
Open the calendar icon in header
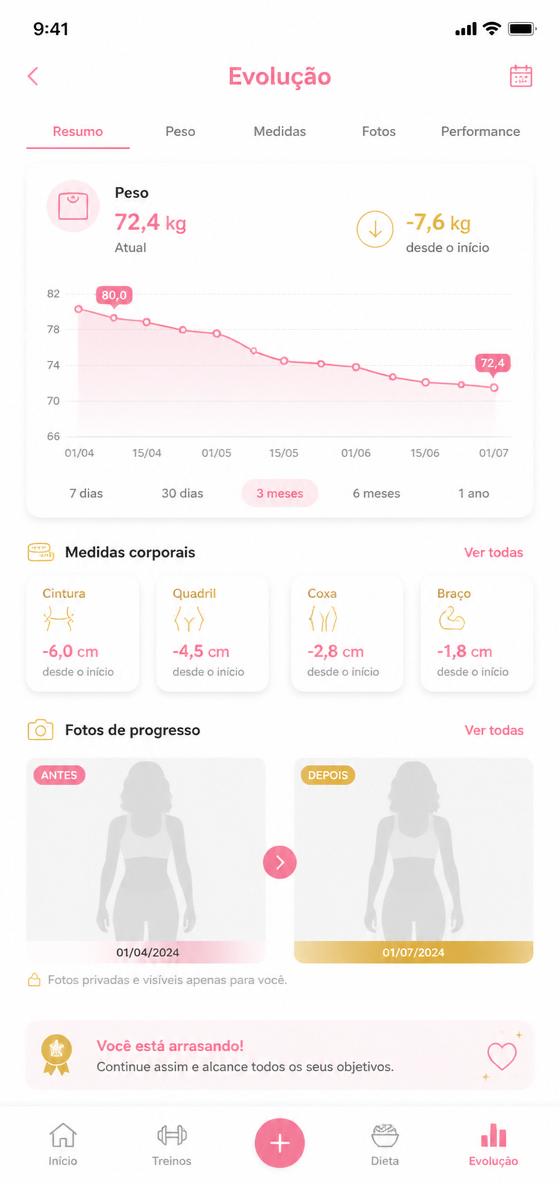coord(521,76)
